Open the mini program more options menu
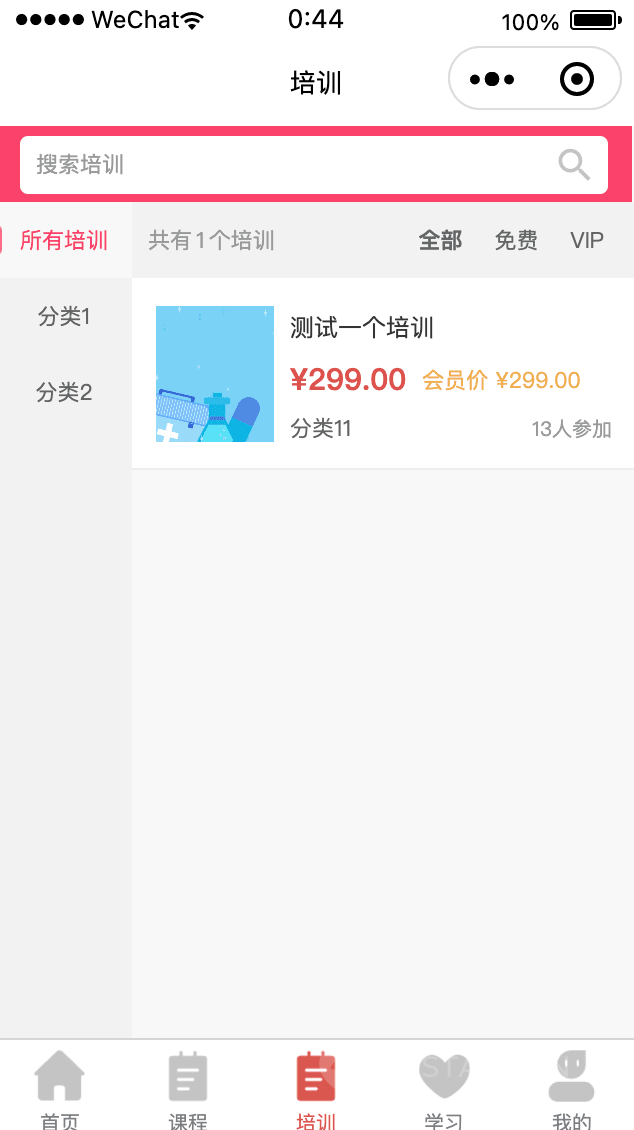Screen dimensions: 634x1130 point(492,79)
